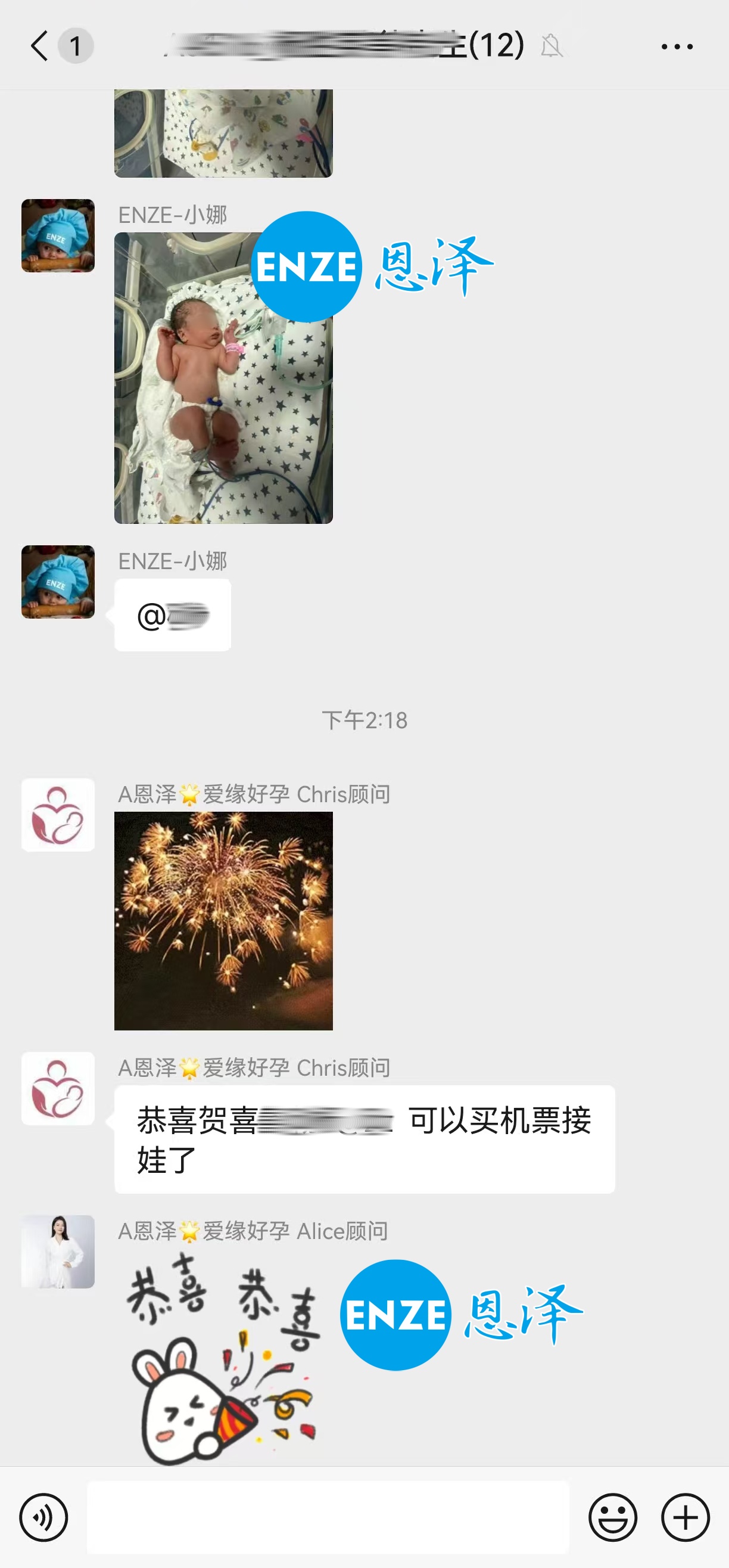Open the group chat overflow menu
The width and height of the screenshot is (729, 1568).
tap(677, 46)
